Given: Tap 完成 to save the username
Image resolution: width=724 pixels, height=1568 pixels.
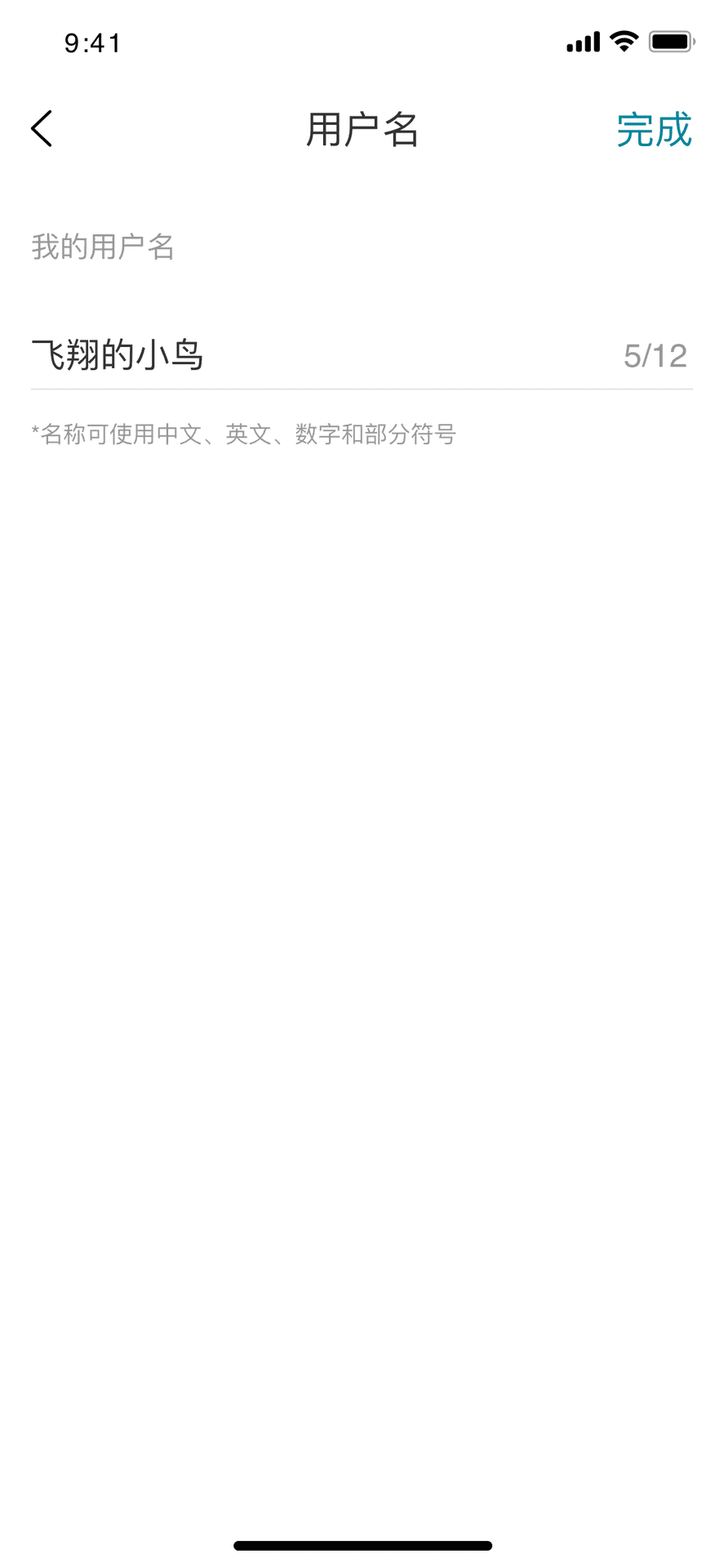Looking at the screenshot, I should [654, 130].
